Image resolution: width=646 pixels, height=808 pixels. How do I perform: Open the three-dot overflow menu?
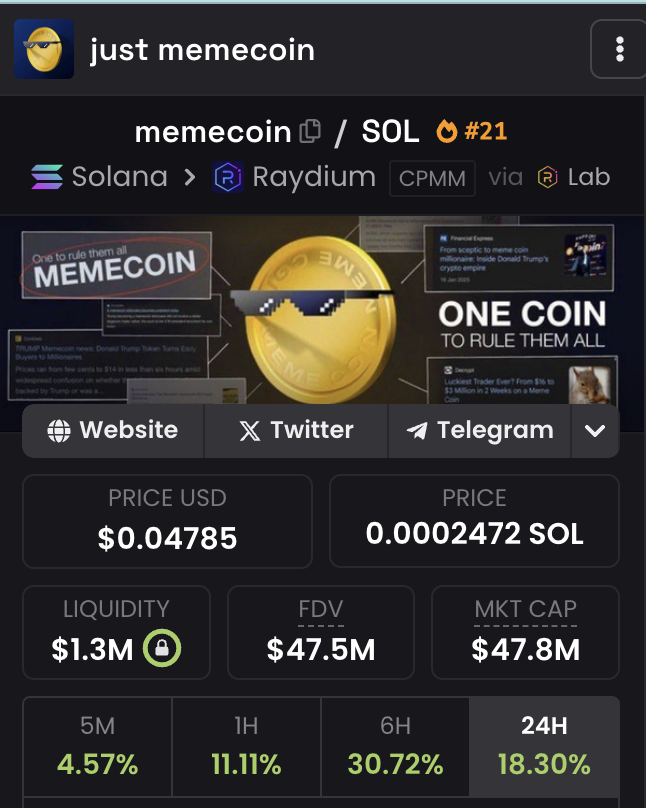pos(619,49)
